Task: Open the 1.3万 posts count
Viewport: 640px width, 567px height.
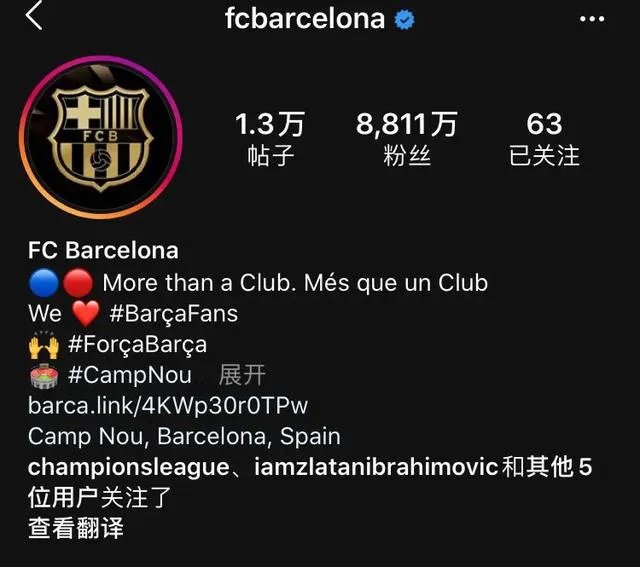Action: 270,138
